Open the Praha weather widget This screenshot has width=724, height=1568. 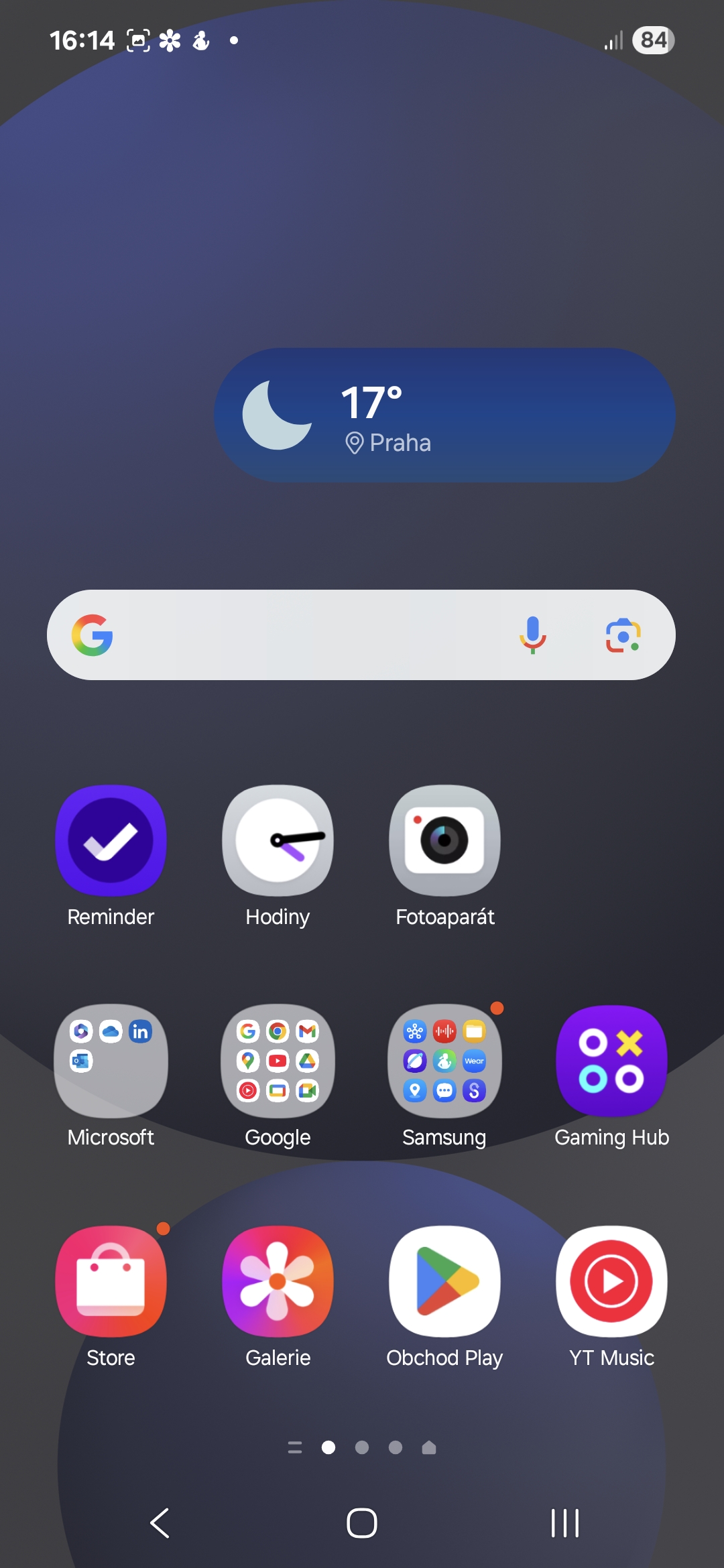pos(444,415)
